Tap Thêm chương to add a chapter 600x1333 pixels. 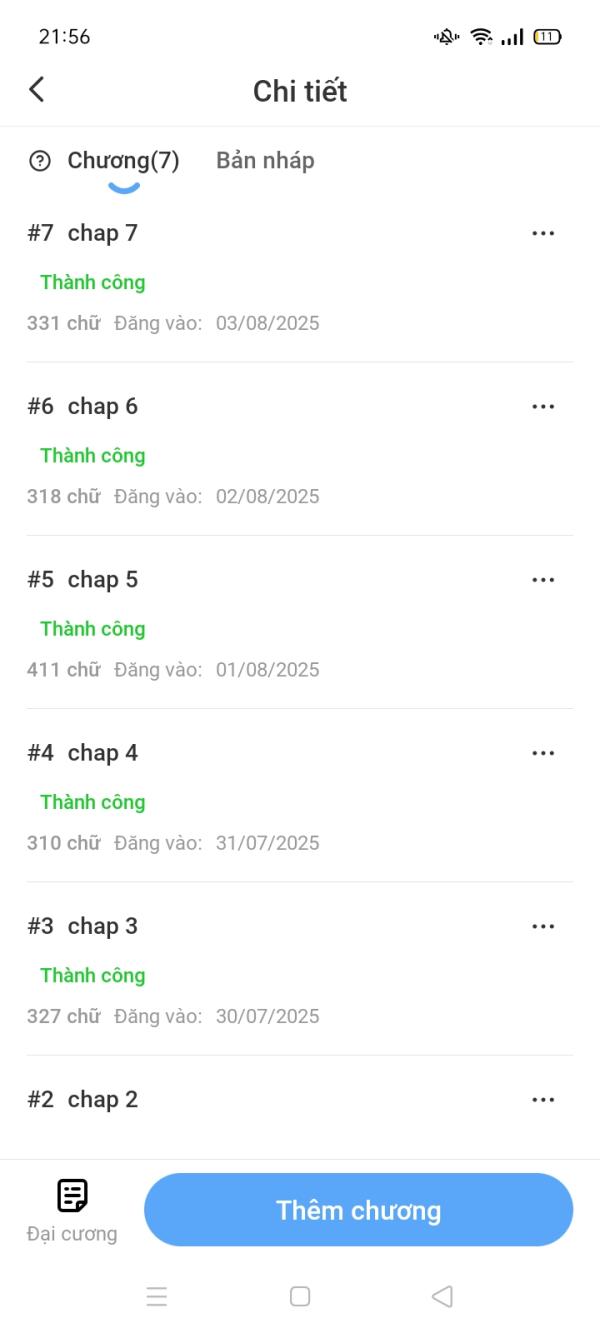click(x=359, y=1210)
